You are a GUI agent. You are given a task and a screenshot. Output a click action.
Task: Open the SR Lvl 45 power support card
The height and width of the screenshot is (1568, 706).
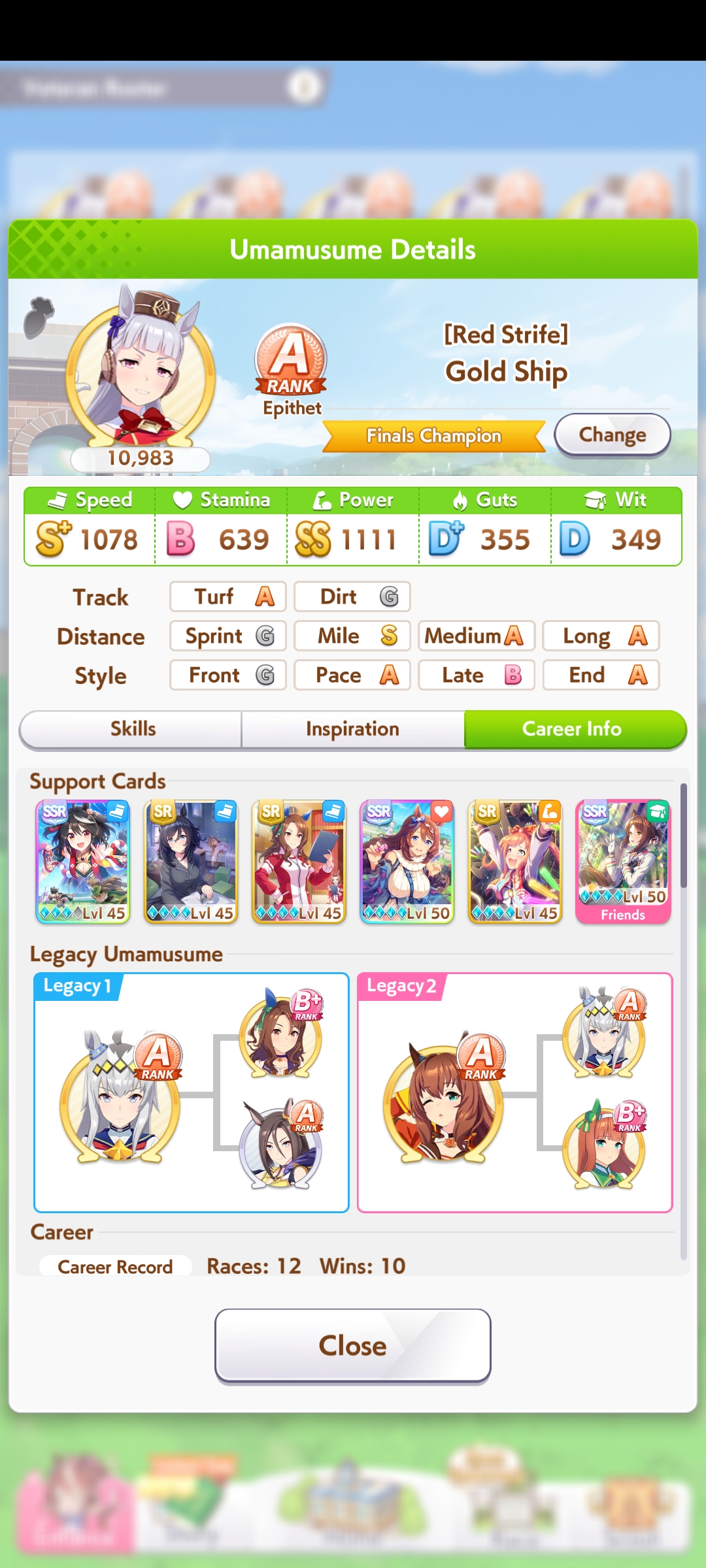pyautogui.click(x=515, y=861)
